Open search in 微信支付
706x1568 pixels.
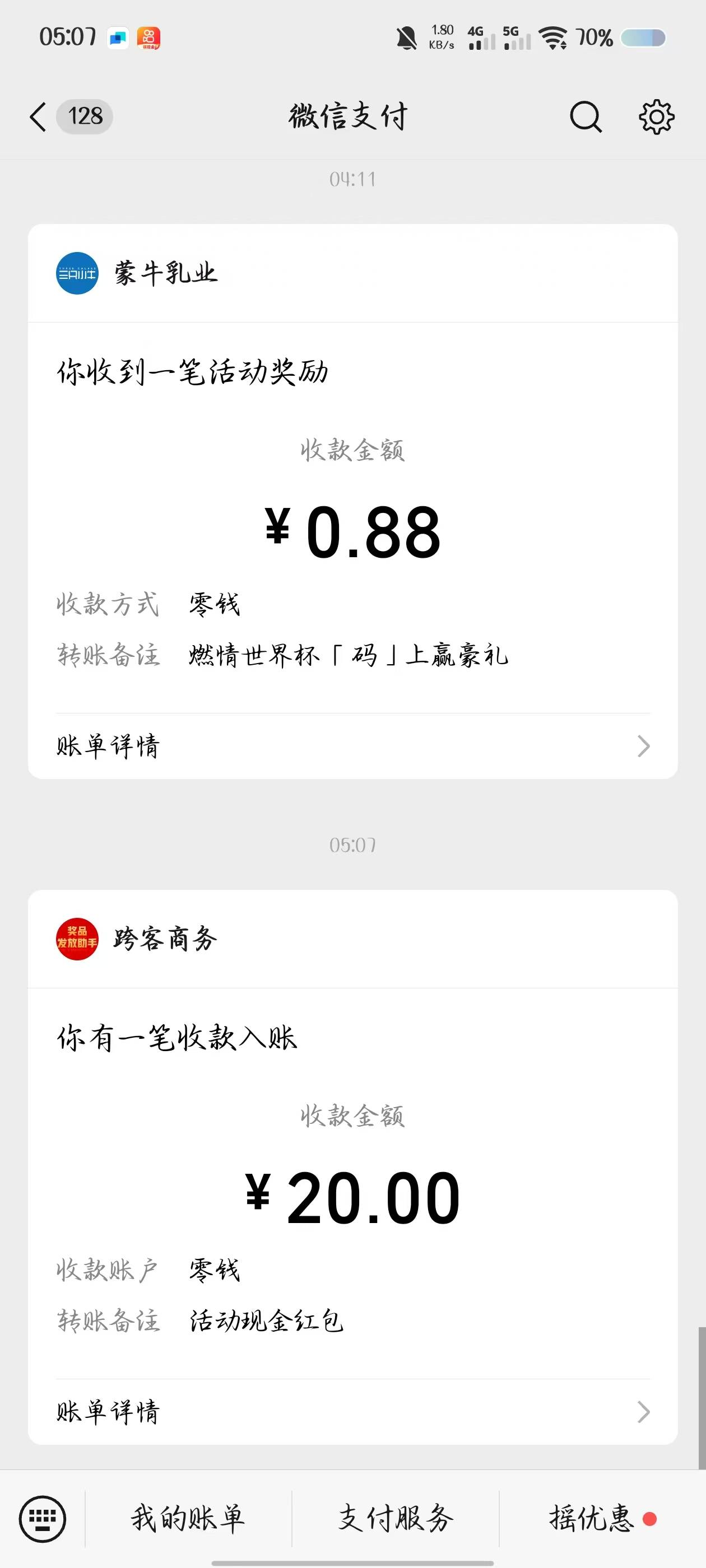click(x=586, y=116)
